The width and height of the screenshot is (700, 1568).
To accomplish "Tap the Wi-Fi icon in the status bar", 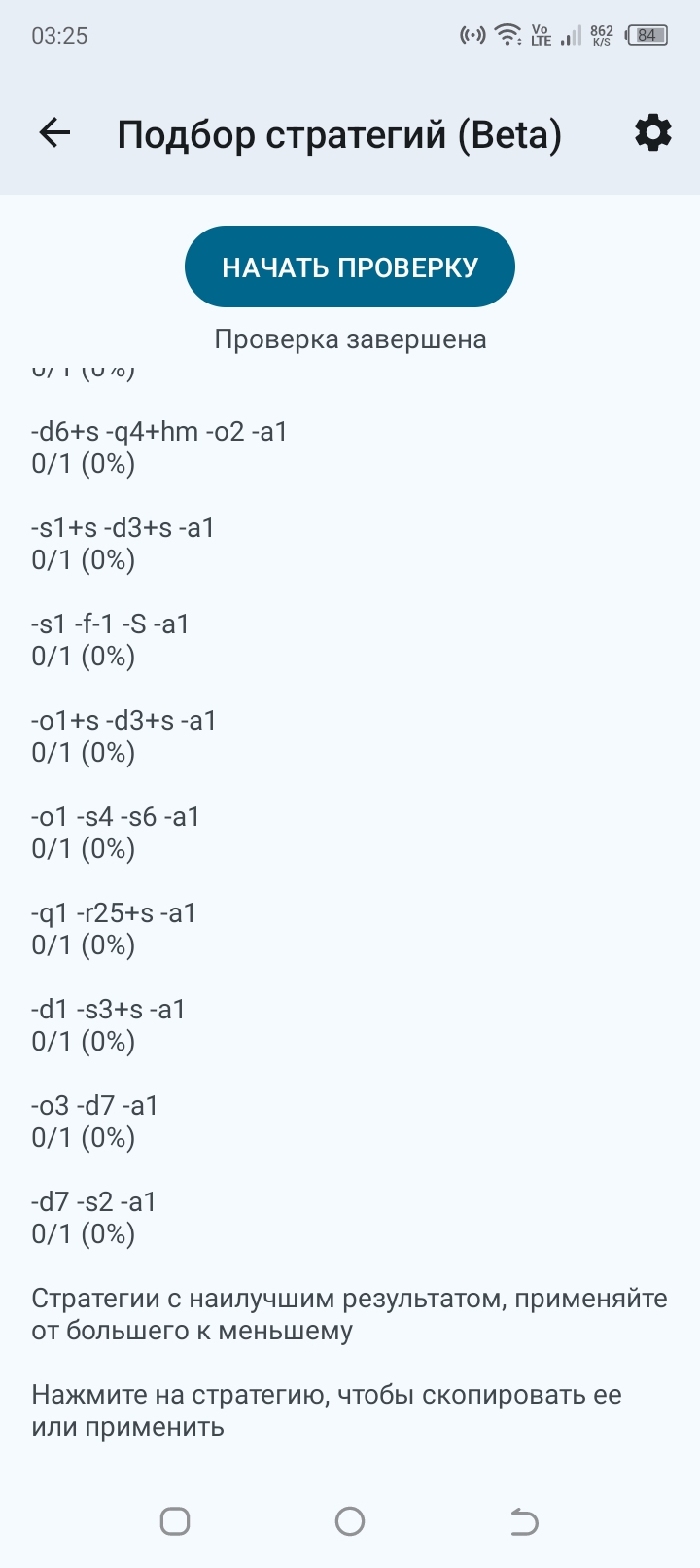I will coord(507,34).
